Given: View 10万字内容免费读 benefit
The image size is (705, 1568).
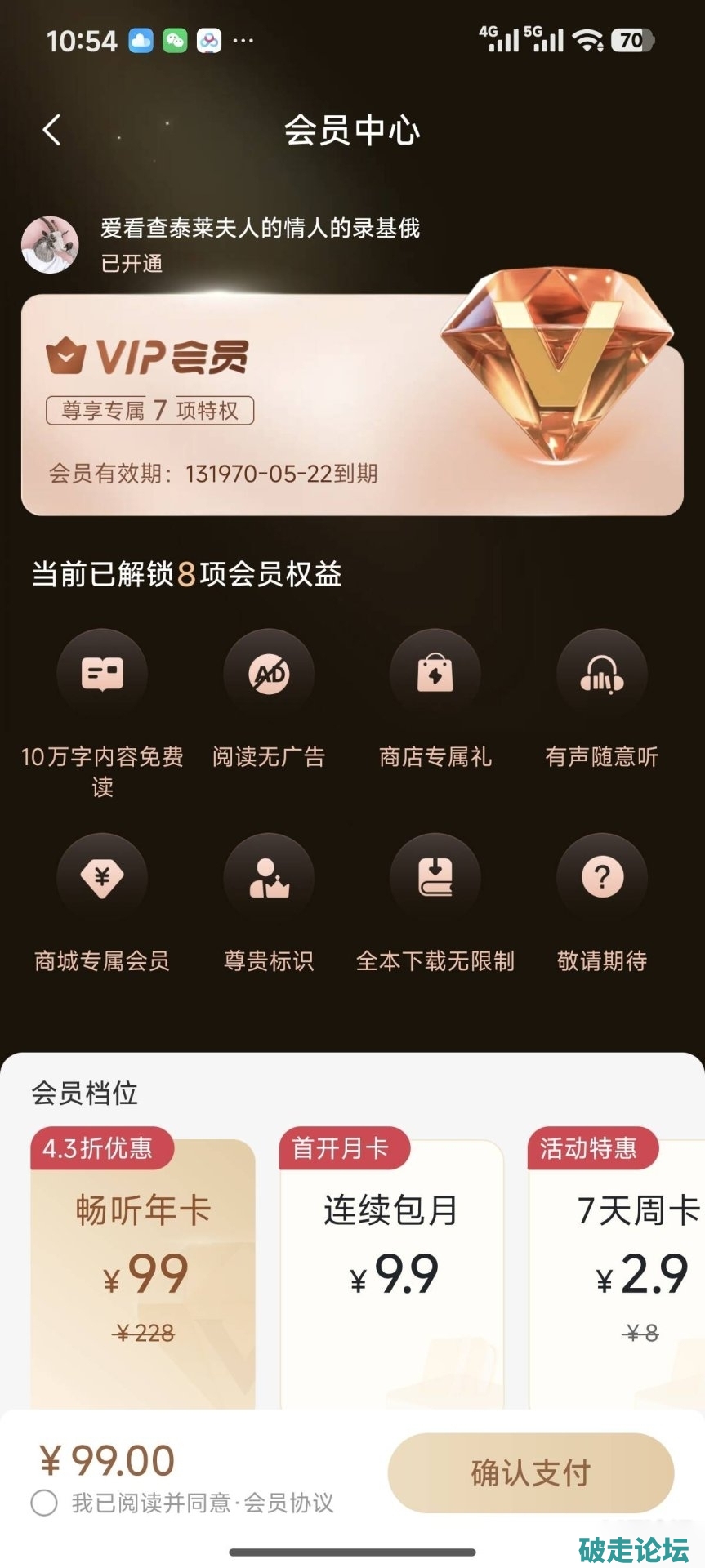Looking at the screenshot, I should (x=102, y=675).
